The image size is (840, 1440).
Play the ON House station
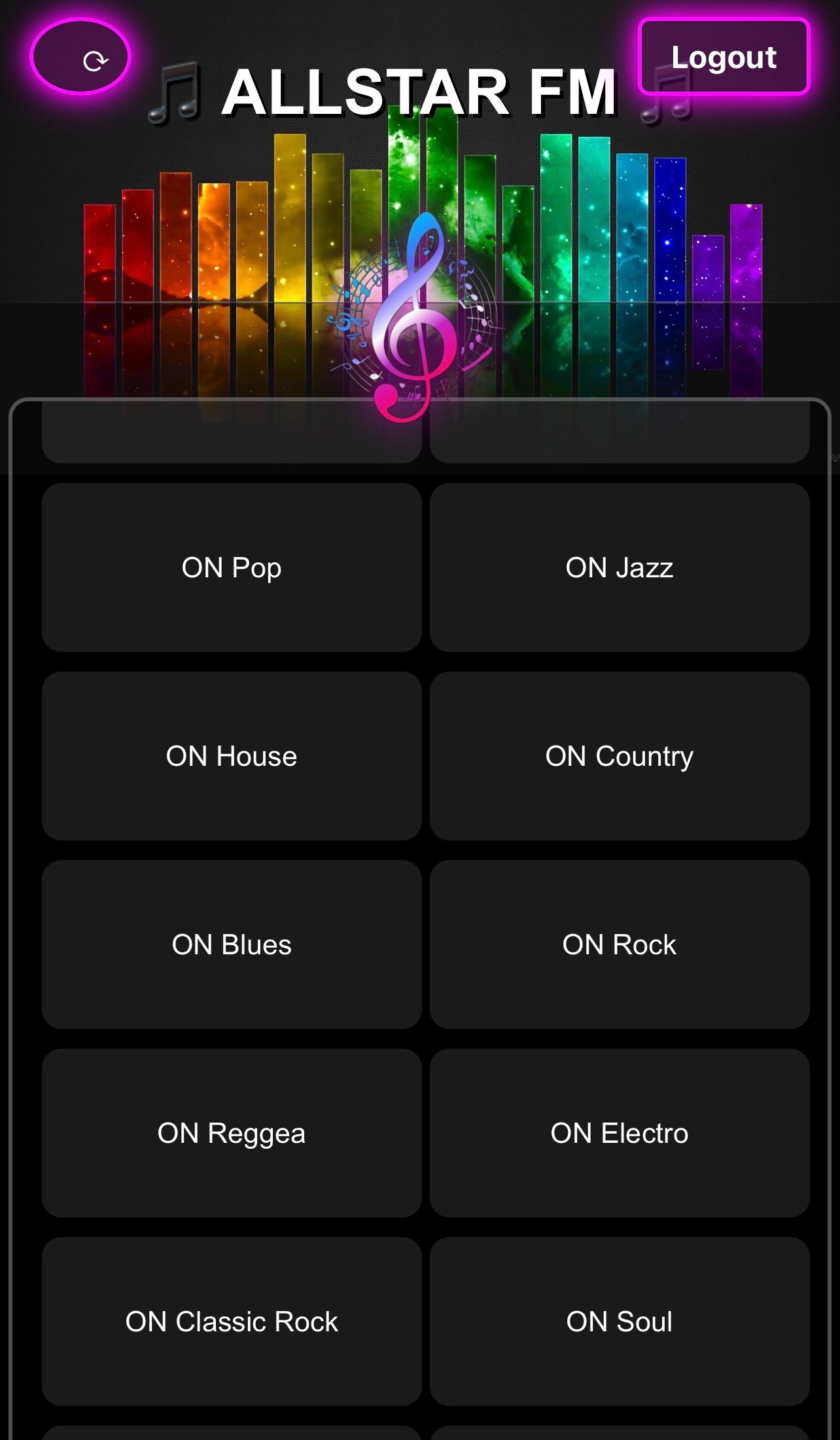click(232, 756)
